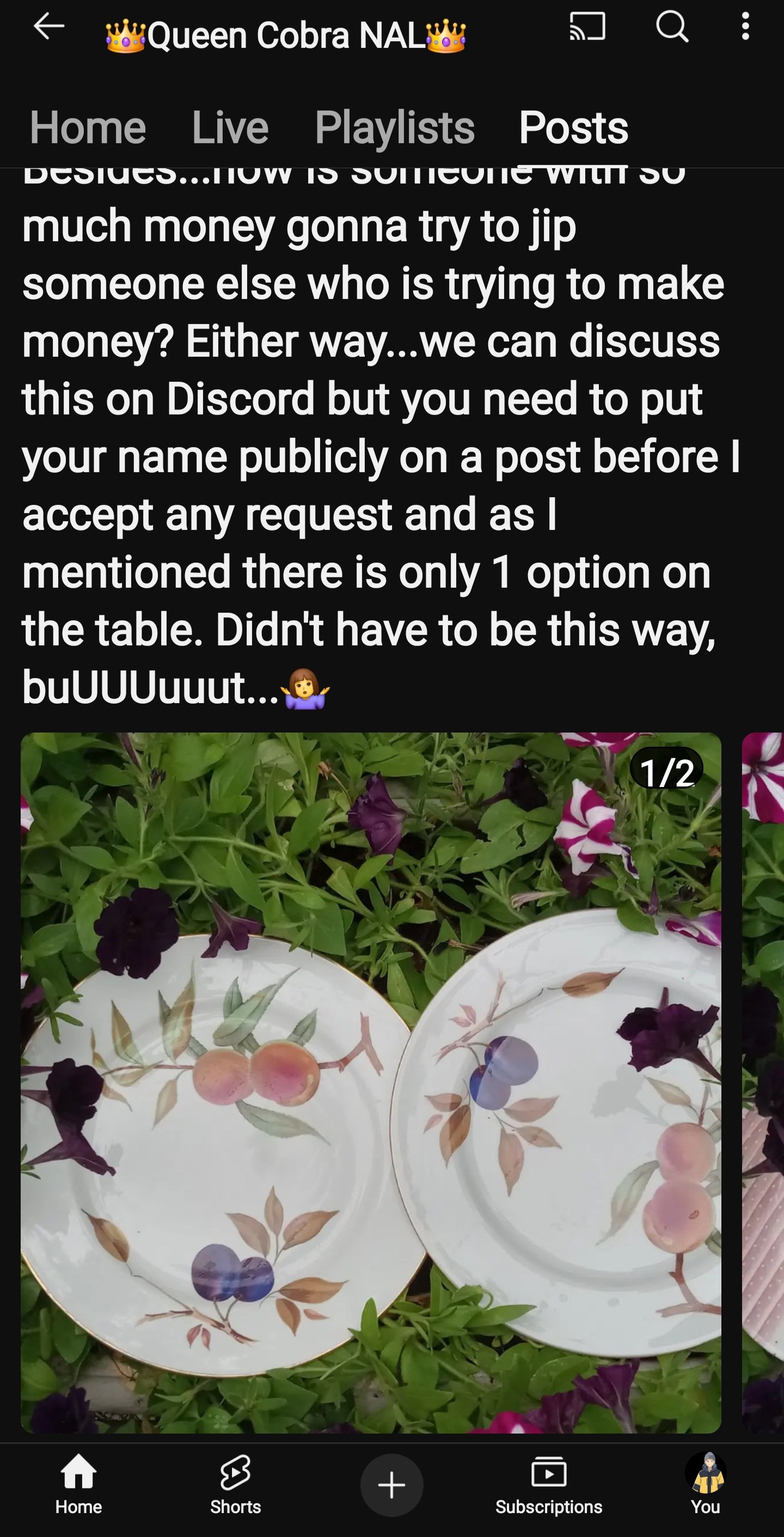
Task: Switch to the Live tab
Action: pos(230,127)
